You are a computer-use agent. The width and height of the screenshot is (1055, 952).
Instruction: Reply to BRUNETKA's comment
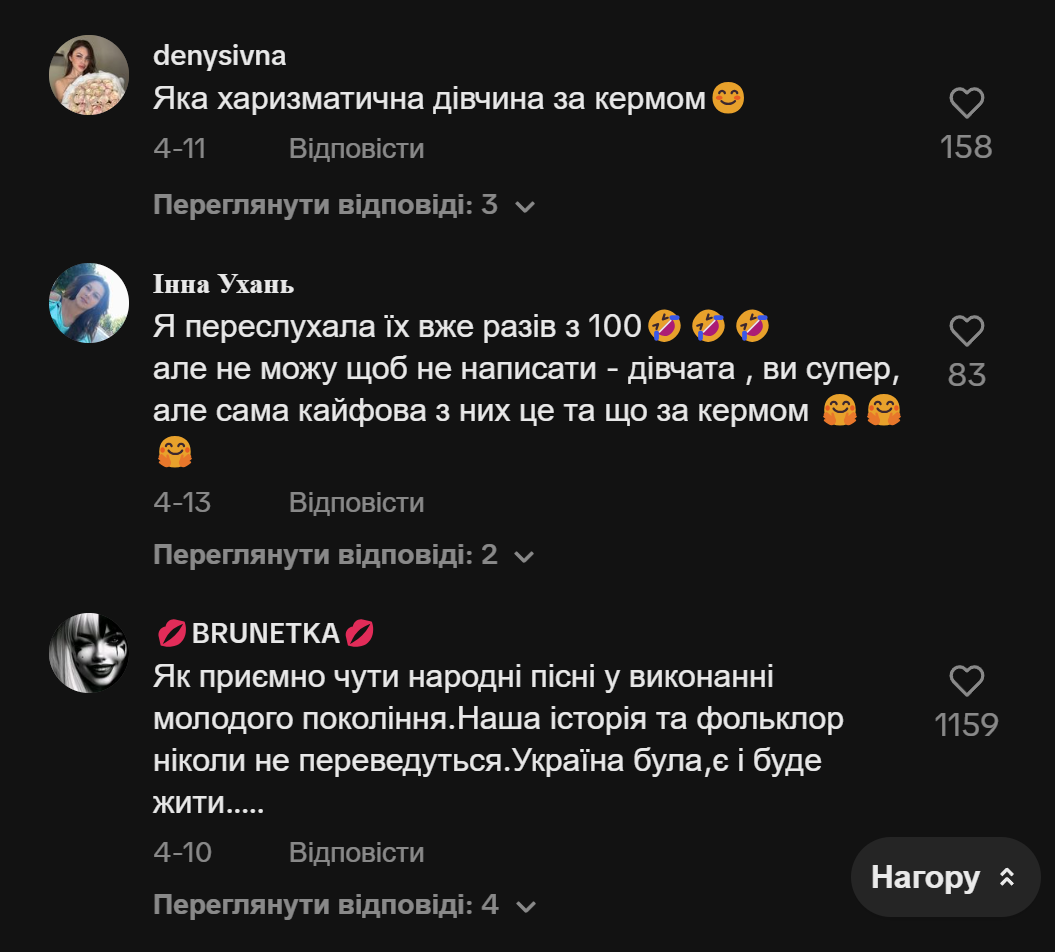(x=356, y=853)
